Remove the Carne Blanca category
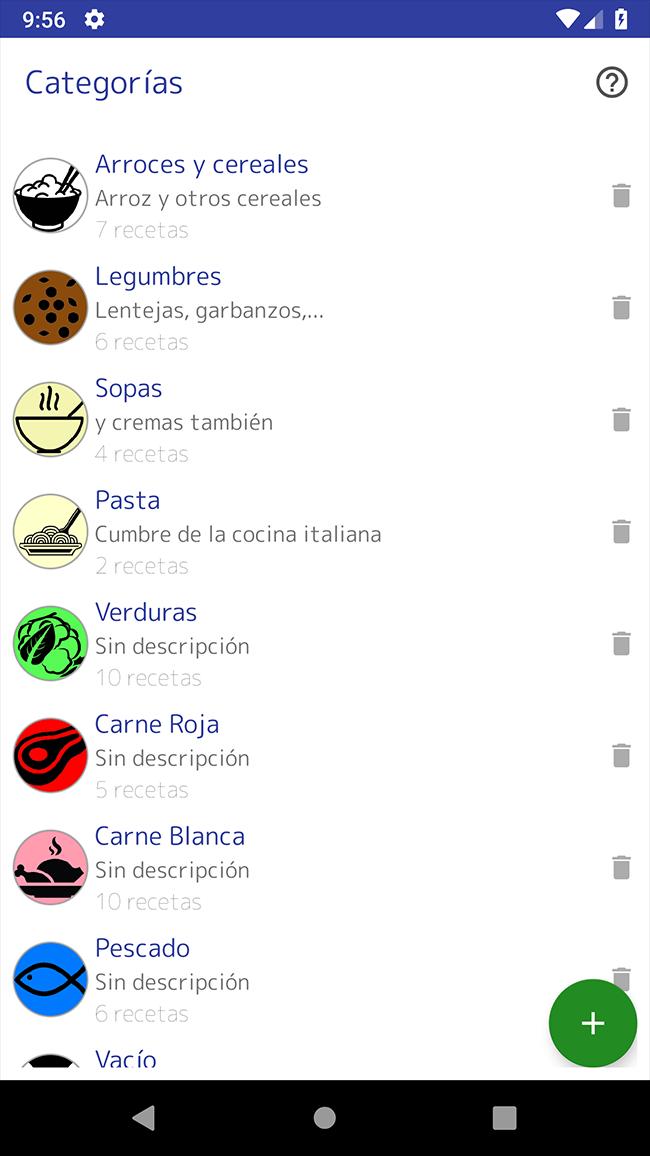650x1156 pixels. coord(621,868)
